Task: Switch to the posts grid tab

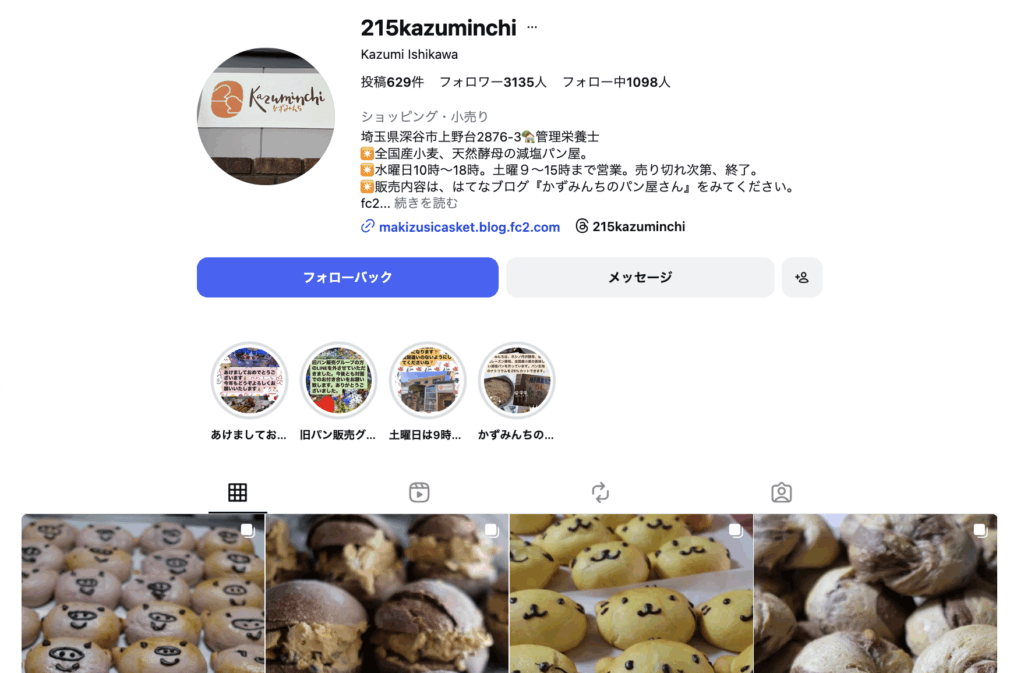Action: pyautogui.click(x=237, y=492)
